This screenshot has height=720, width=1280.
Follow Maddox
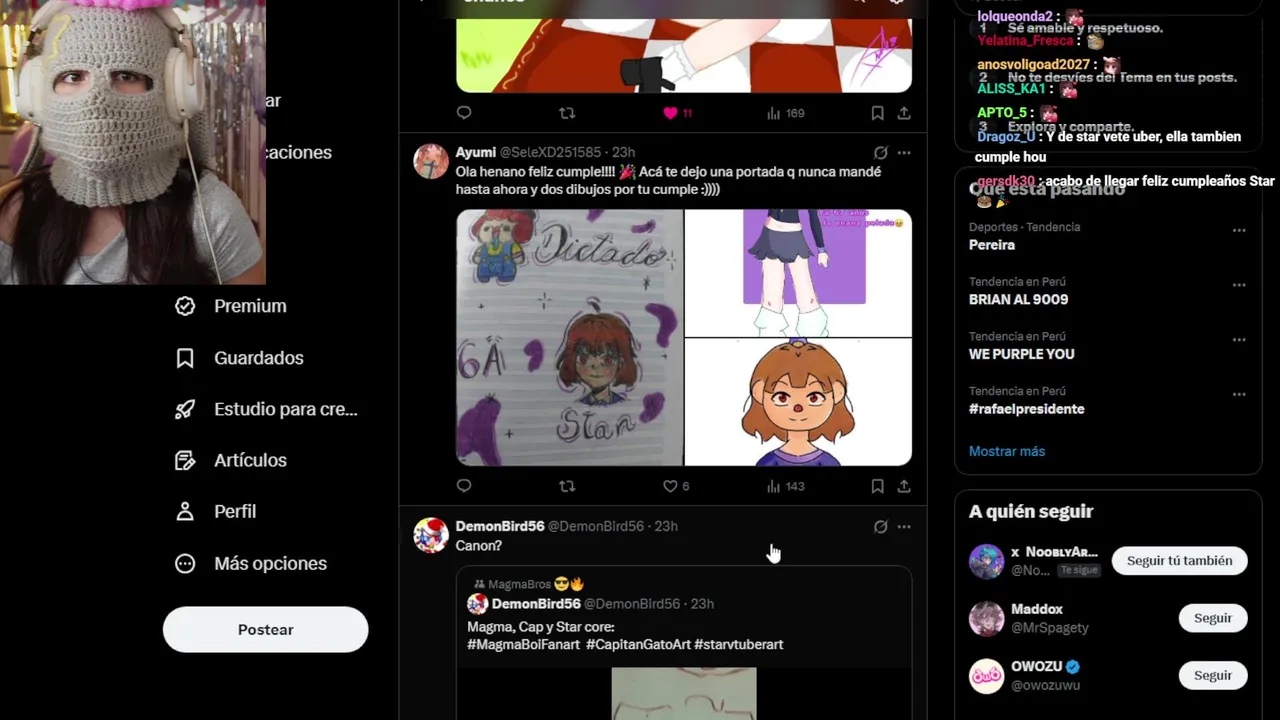pyautogui.click(x=1212, y=618)
